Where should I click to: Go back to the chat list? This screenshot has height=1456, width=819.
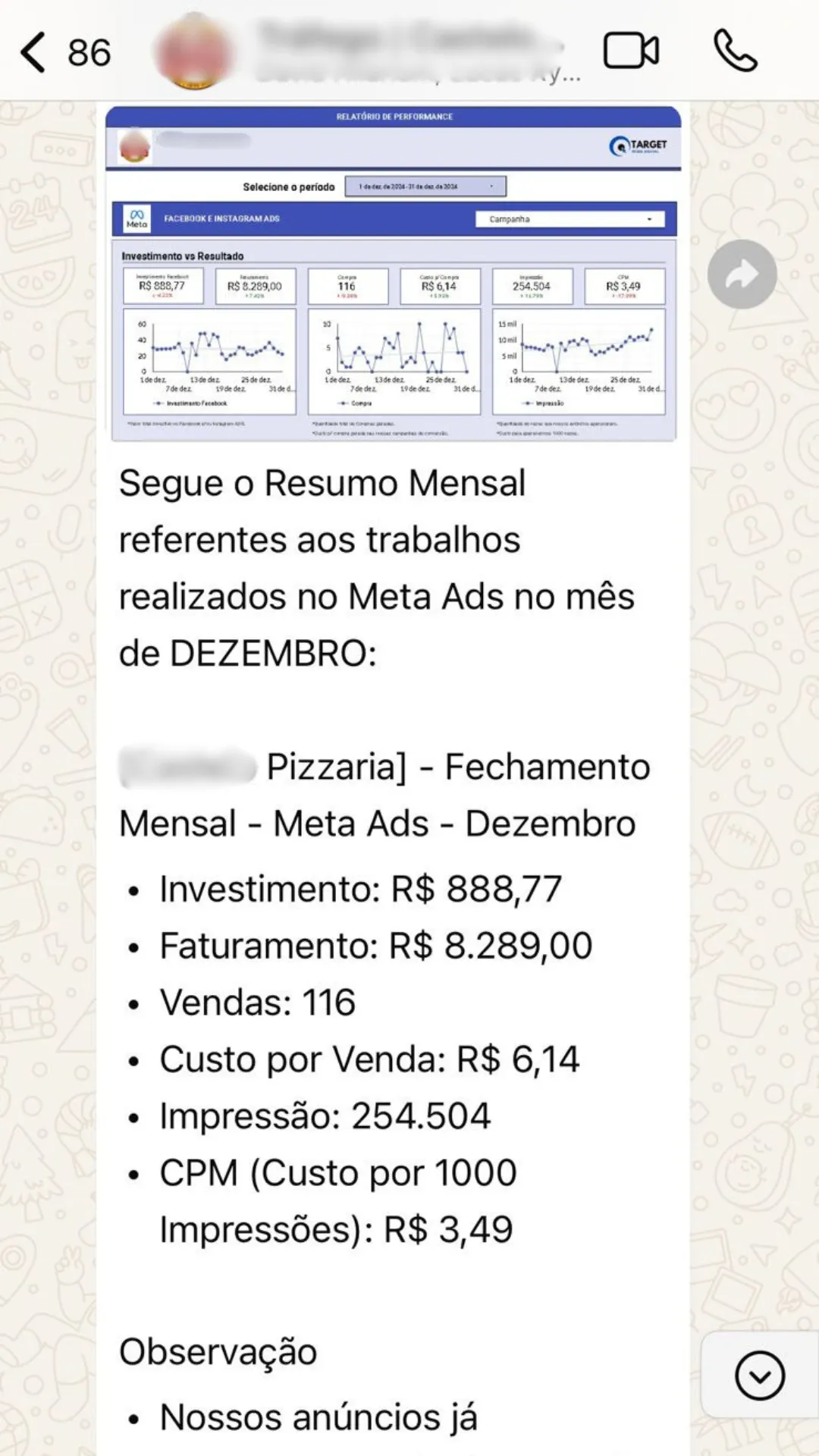34,52
